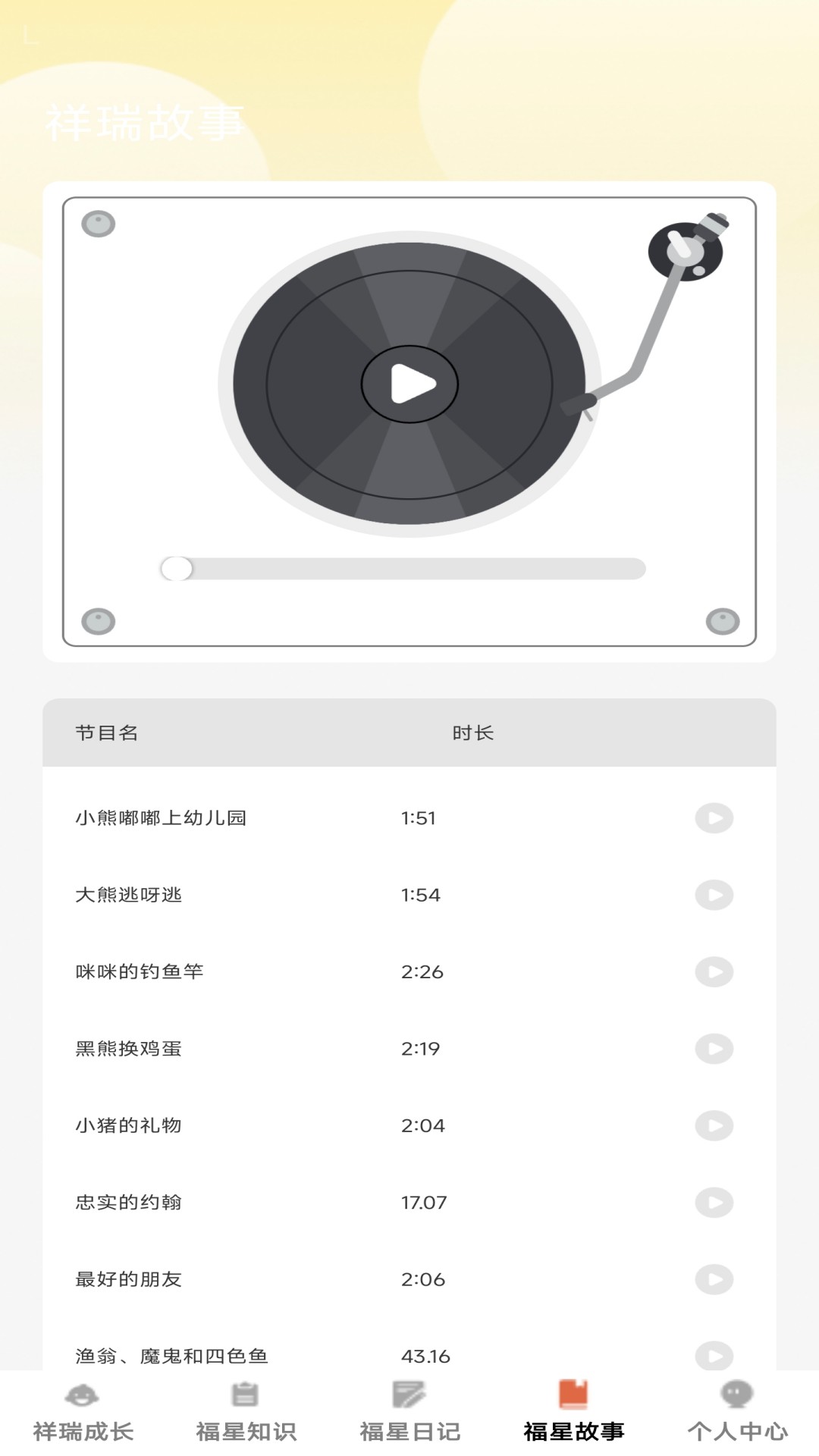Tap the play icon for 忠实的约翰
The width and height of the screenshot is (819, 1456).
tap(714, 1202)
